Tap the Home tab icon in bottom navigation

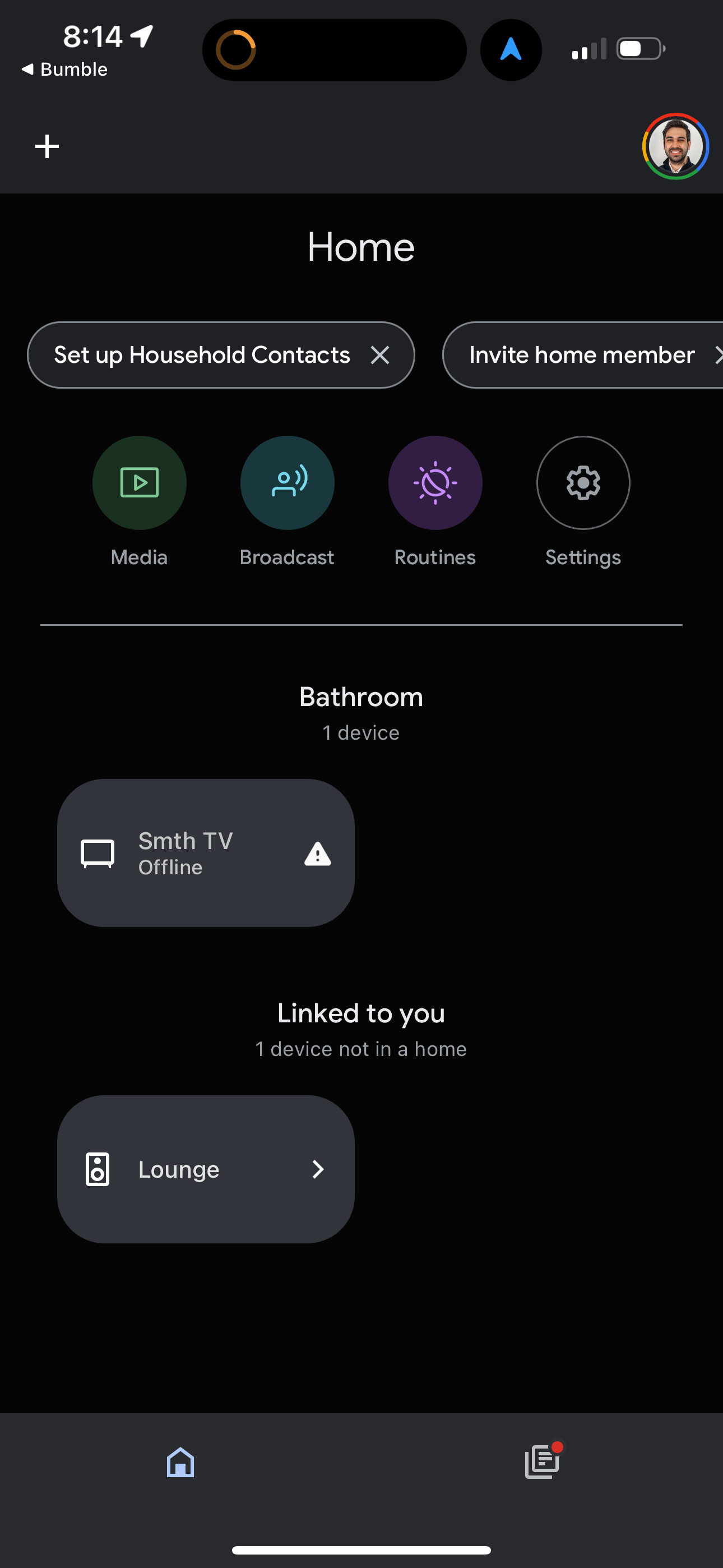point(179,1463)
